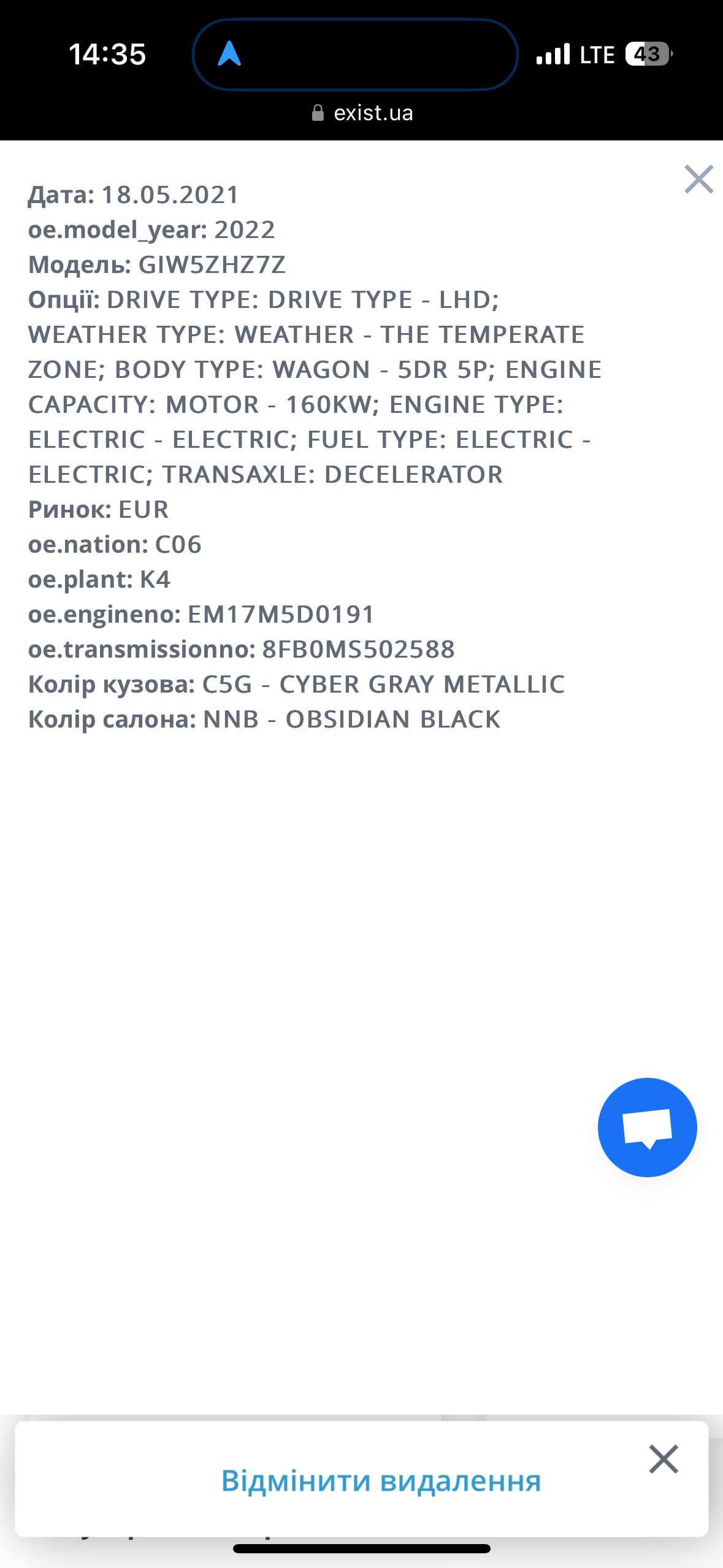Image resolution: width=723 pixels, height=1568 pixels.
Task: Open the live chat bubble
Action: click(x=647, y=1127)
